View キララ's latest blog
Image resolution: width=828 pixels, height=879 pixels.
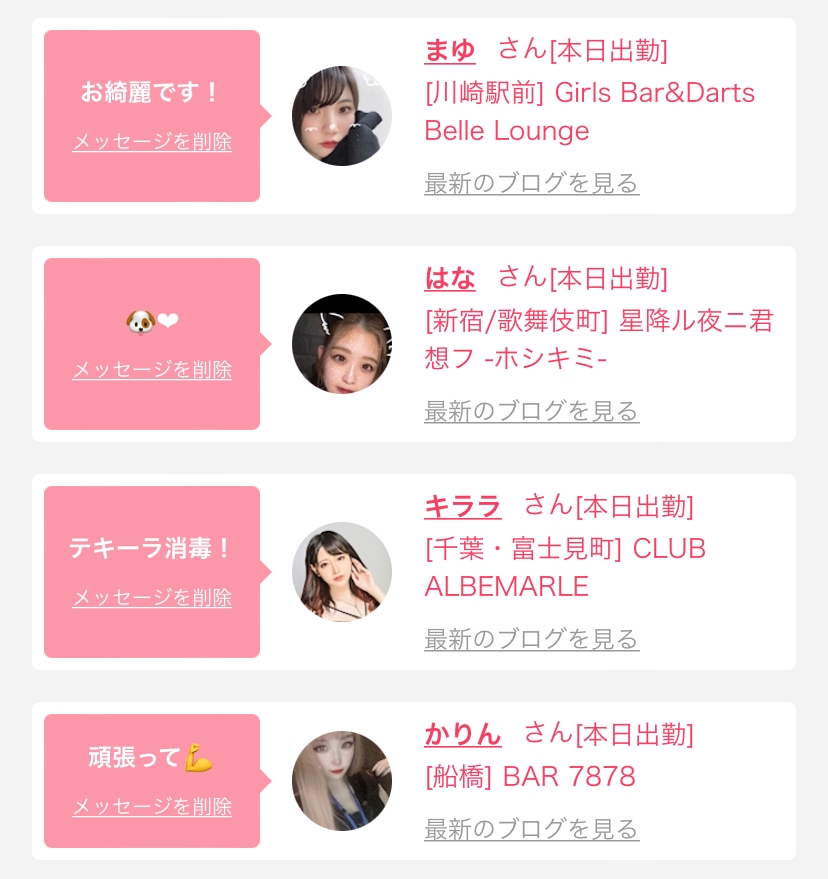point(531,640)
